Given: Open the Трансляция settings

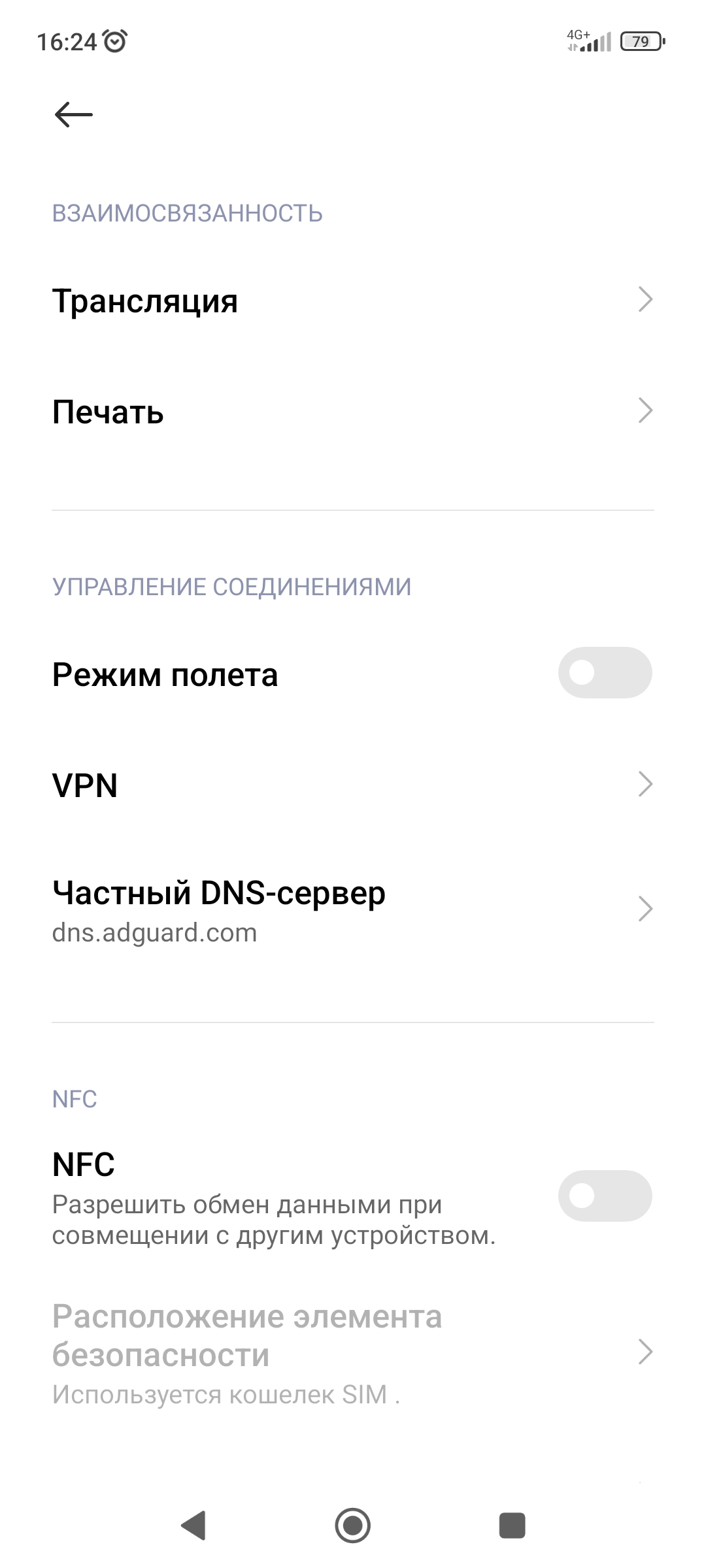Looking at the screenshot, I should [x=353, y=301].
